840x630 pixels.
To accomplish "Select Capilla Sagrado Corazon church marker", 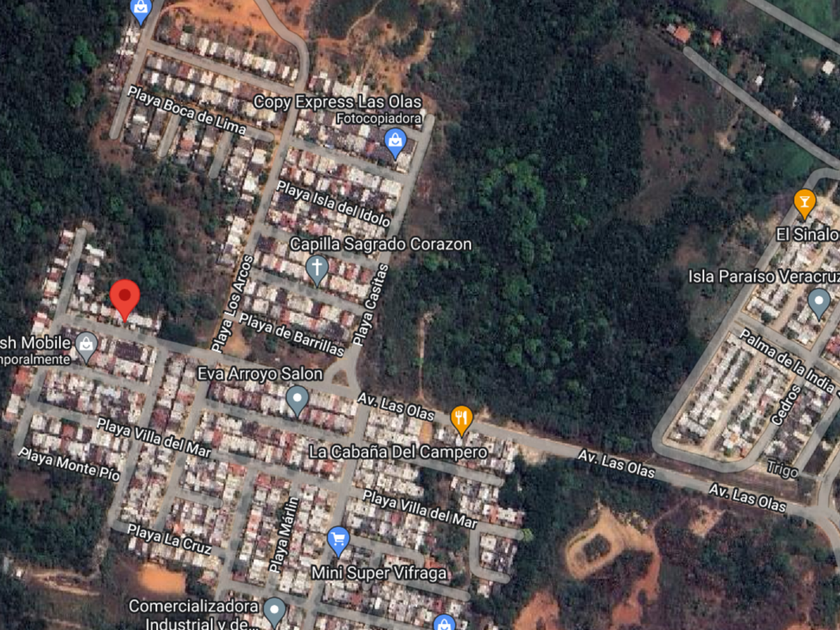I will click(x=317, y=270).
